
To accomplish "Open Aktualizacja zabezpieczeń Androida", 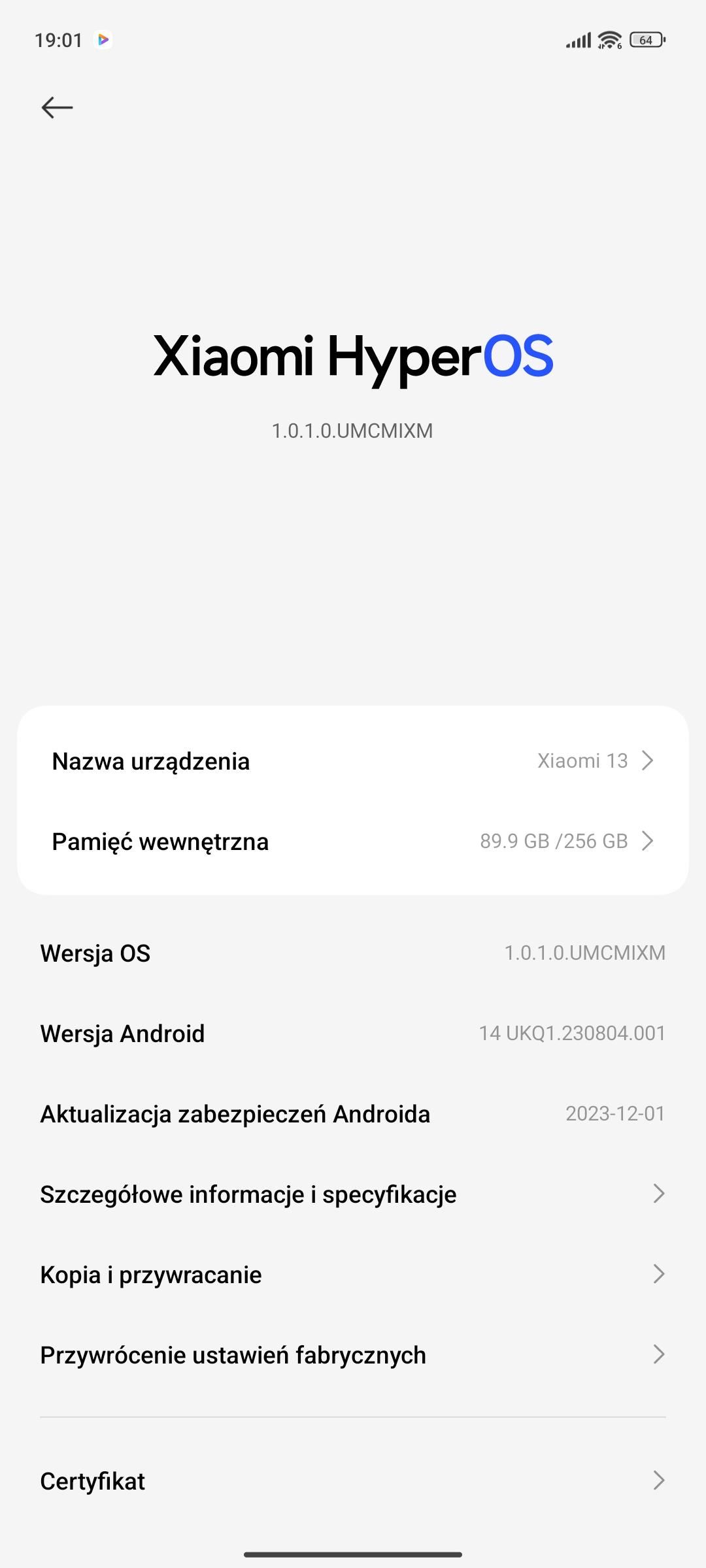I will pos(353,1114).
